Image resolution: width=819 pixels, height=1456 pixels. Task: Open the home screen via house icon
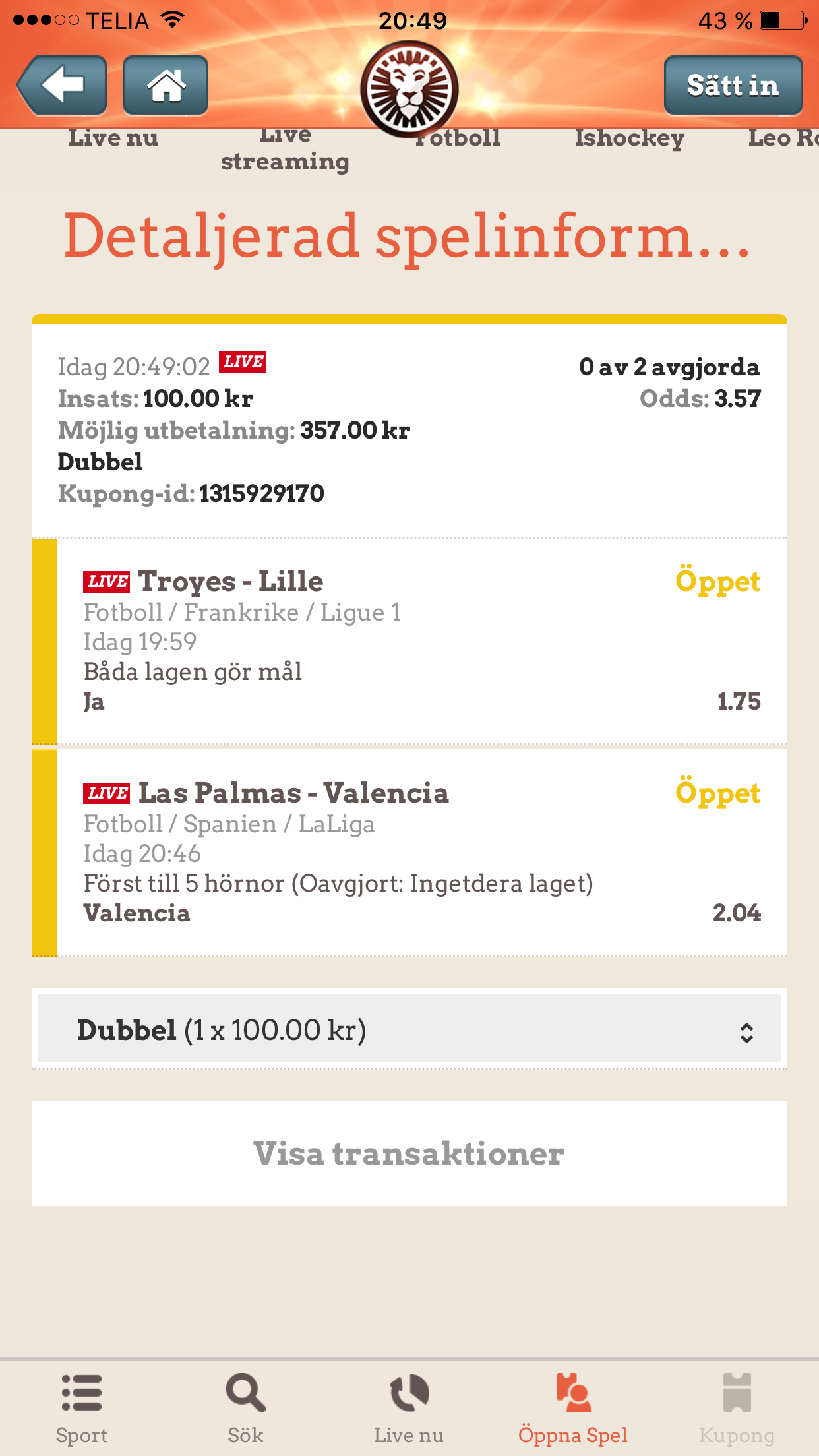[x=166, y=86]
